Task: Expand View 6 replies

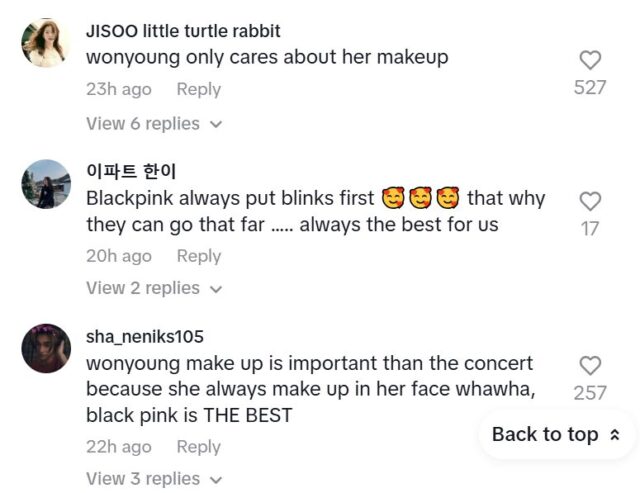Action: (153, 124)
